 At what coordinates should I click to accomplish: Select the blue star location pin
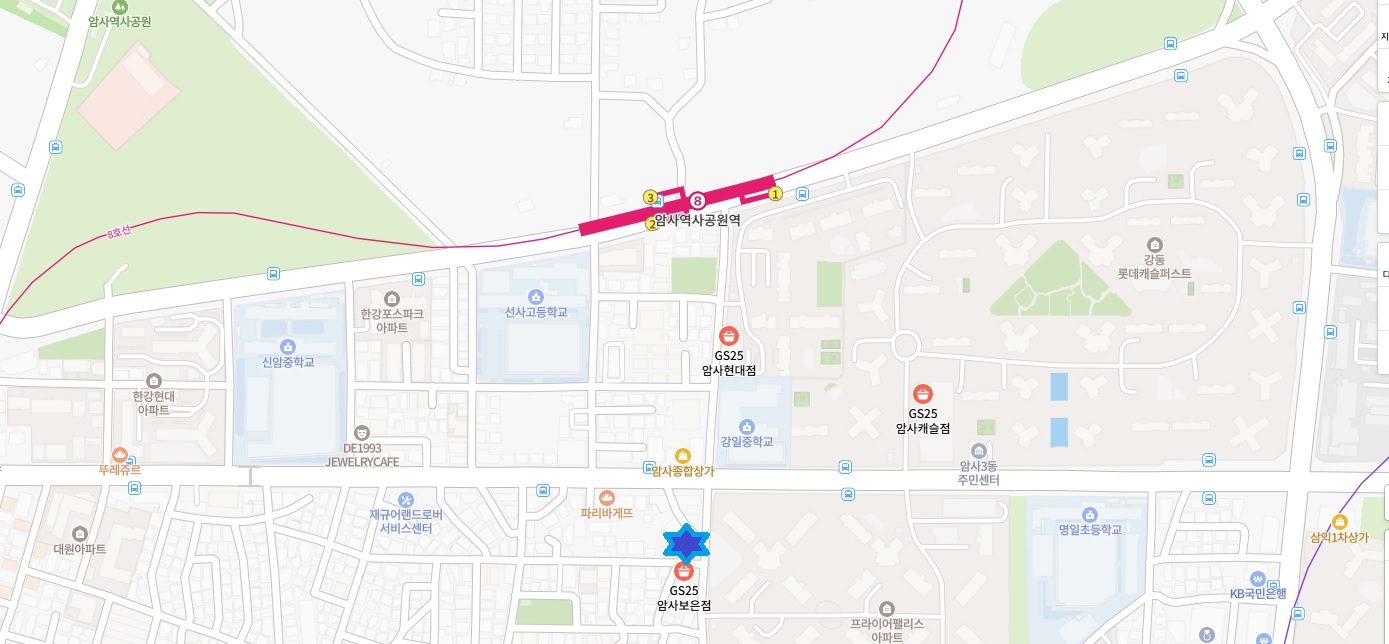pyautogui.click(x=686, y=542)
